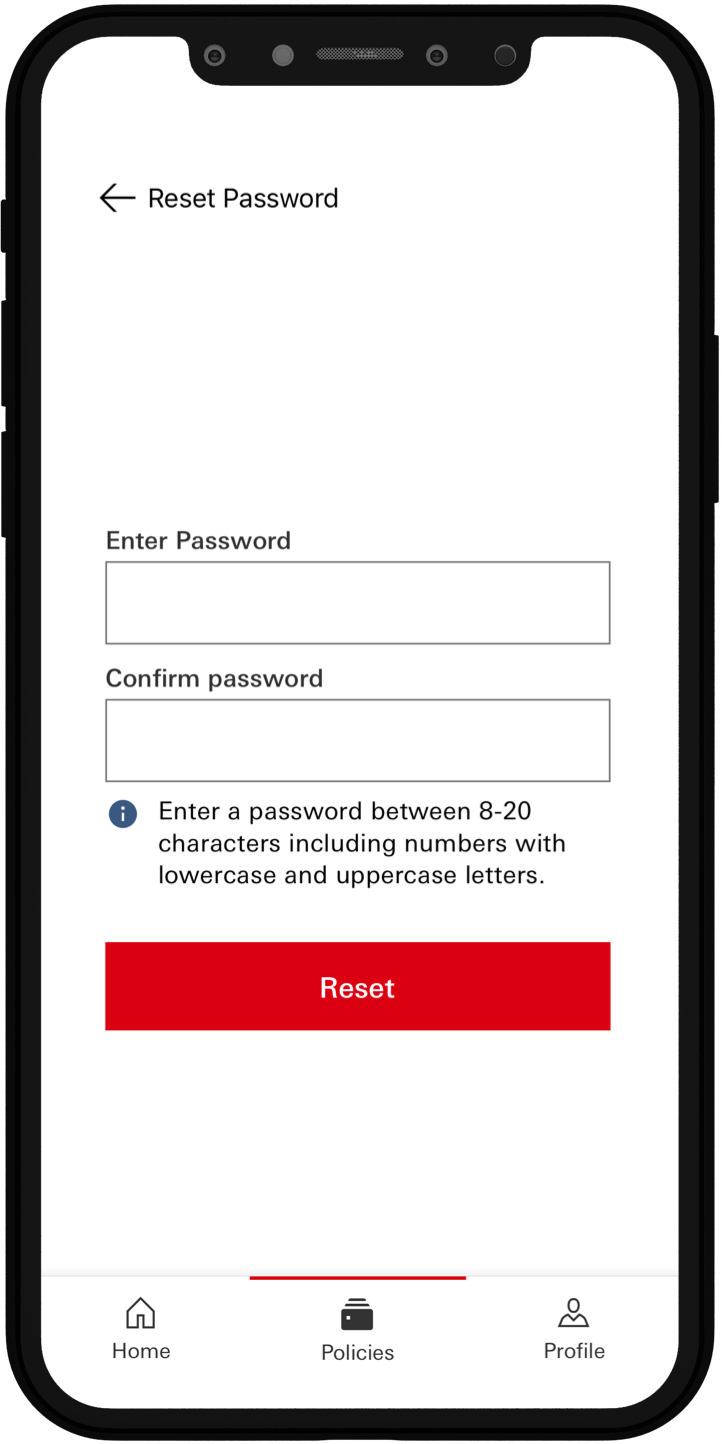722x1444 pixels.
Task: Tap the red Reset button
Action: pyautogui.click(x=358, y=987)
